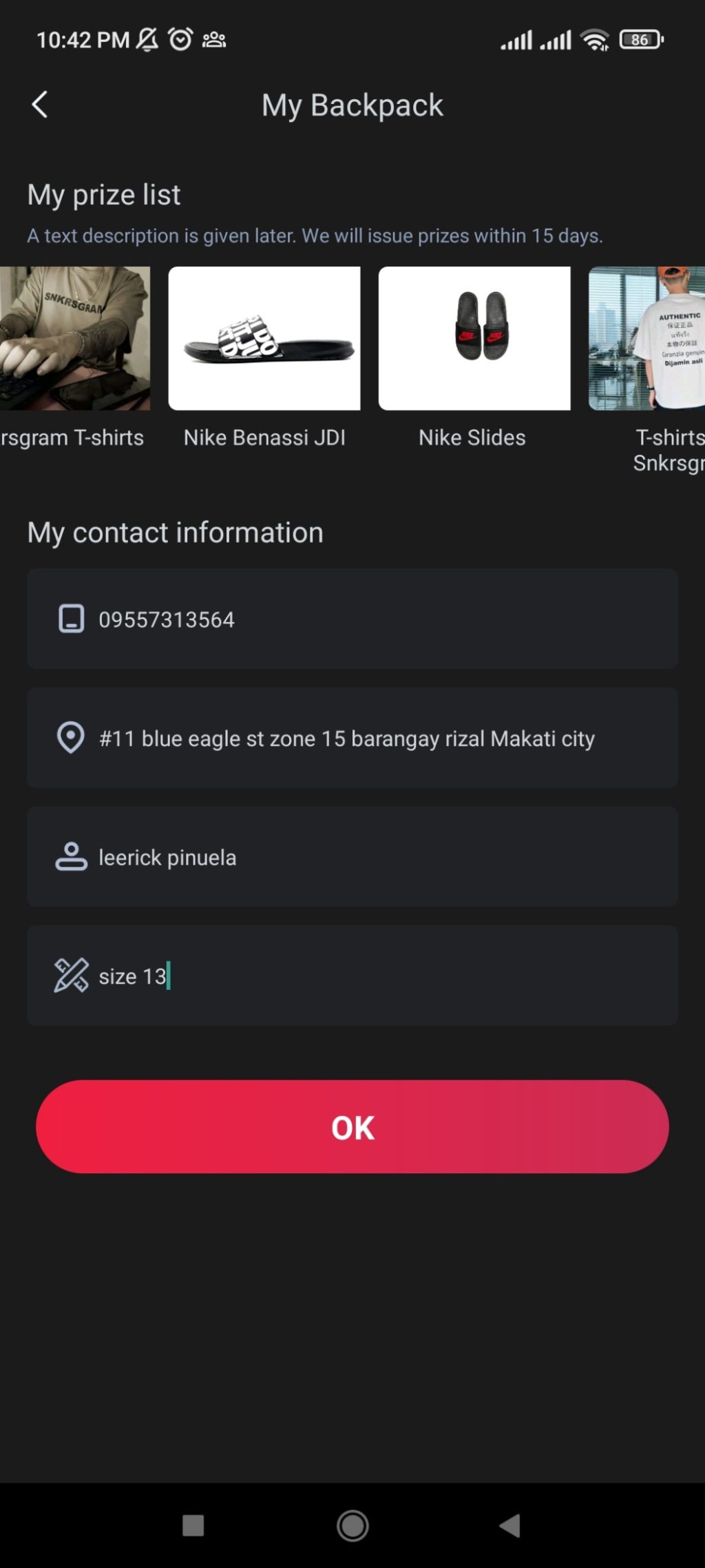Tap the size 13 field
The height and width of the screenshot is (1568, 705).
[352, 976]
